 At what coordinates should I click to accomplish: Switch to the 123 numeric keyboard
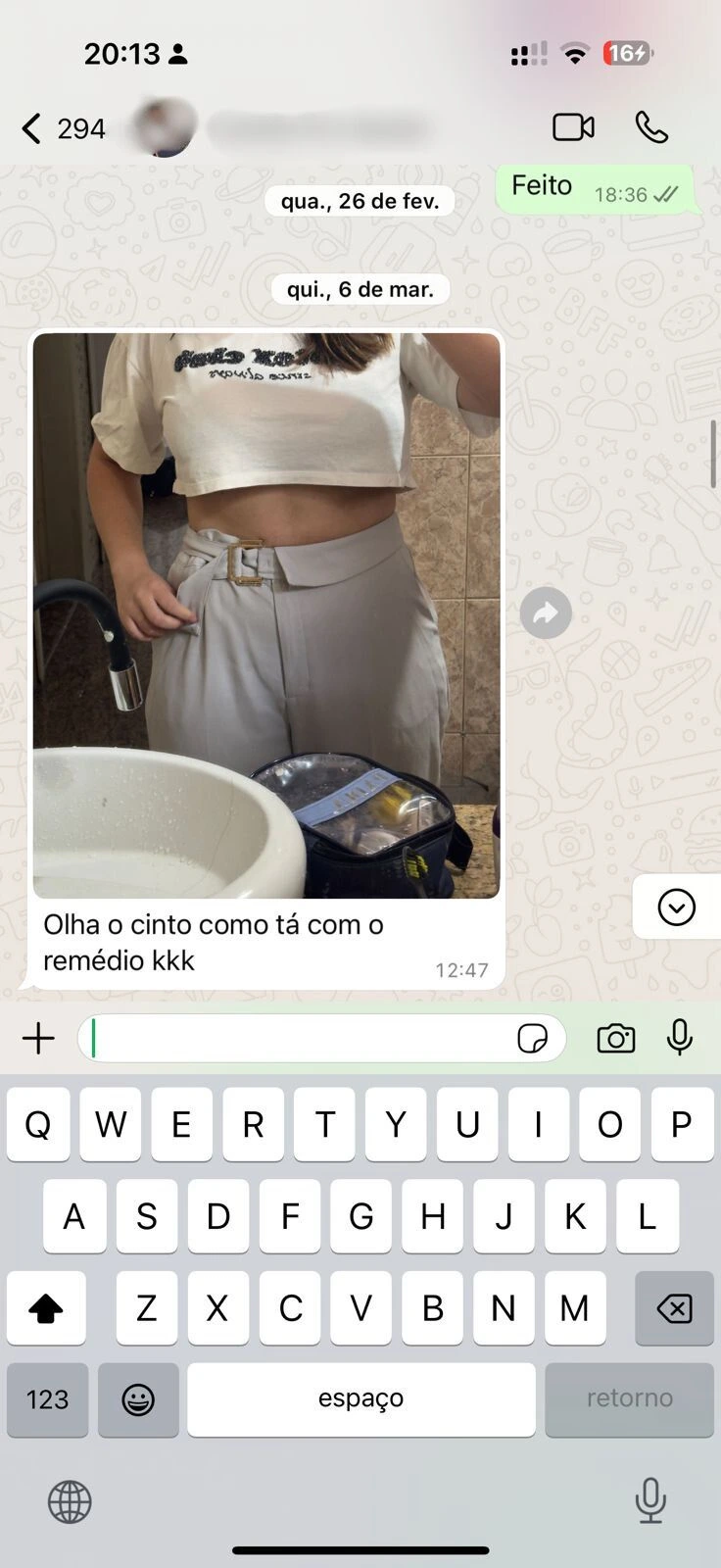pos(47,1398)
